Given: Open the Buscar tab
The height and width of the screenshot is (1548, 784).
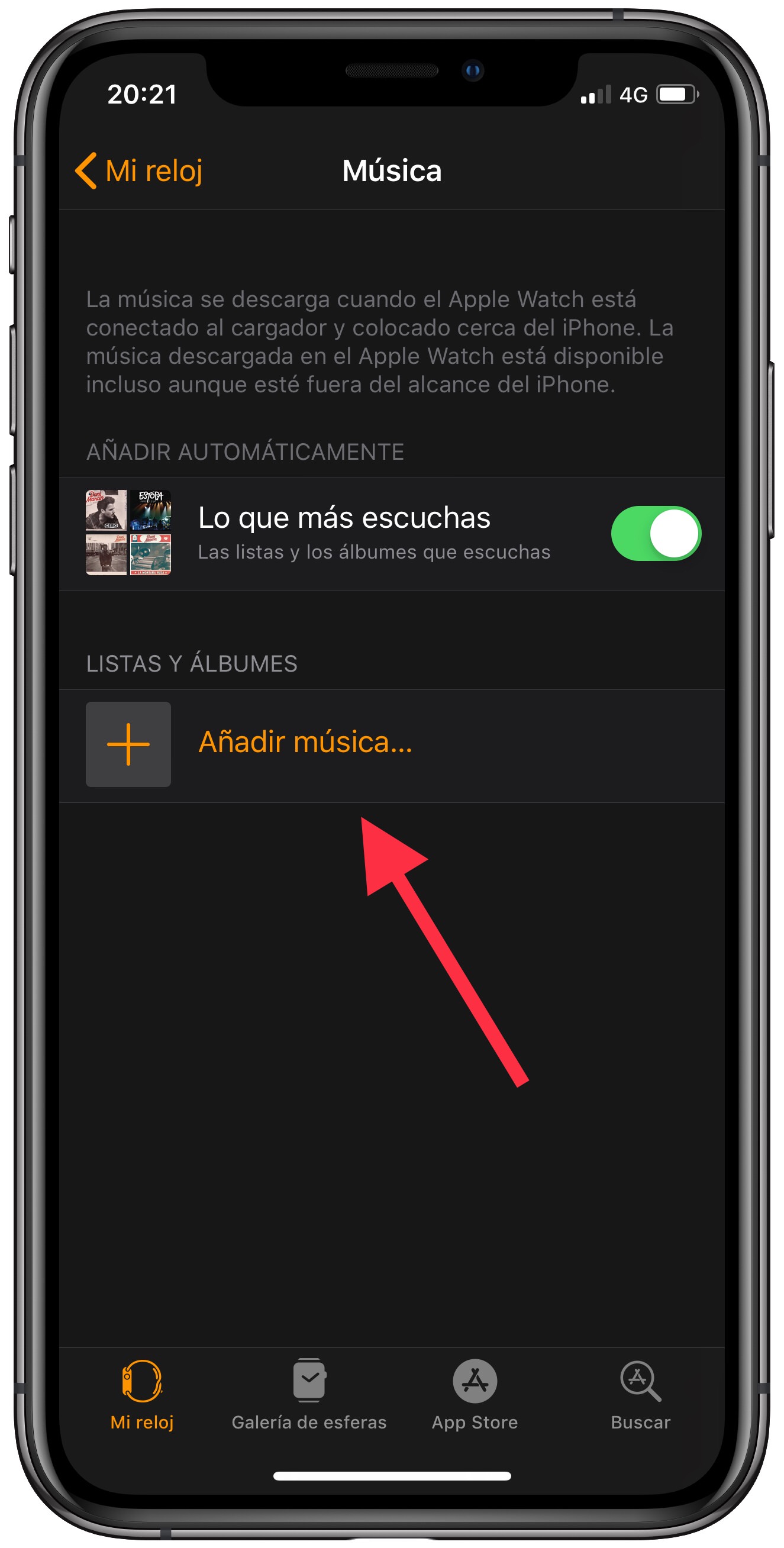Looking at the screenshot, I should pos(640,1395).
